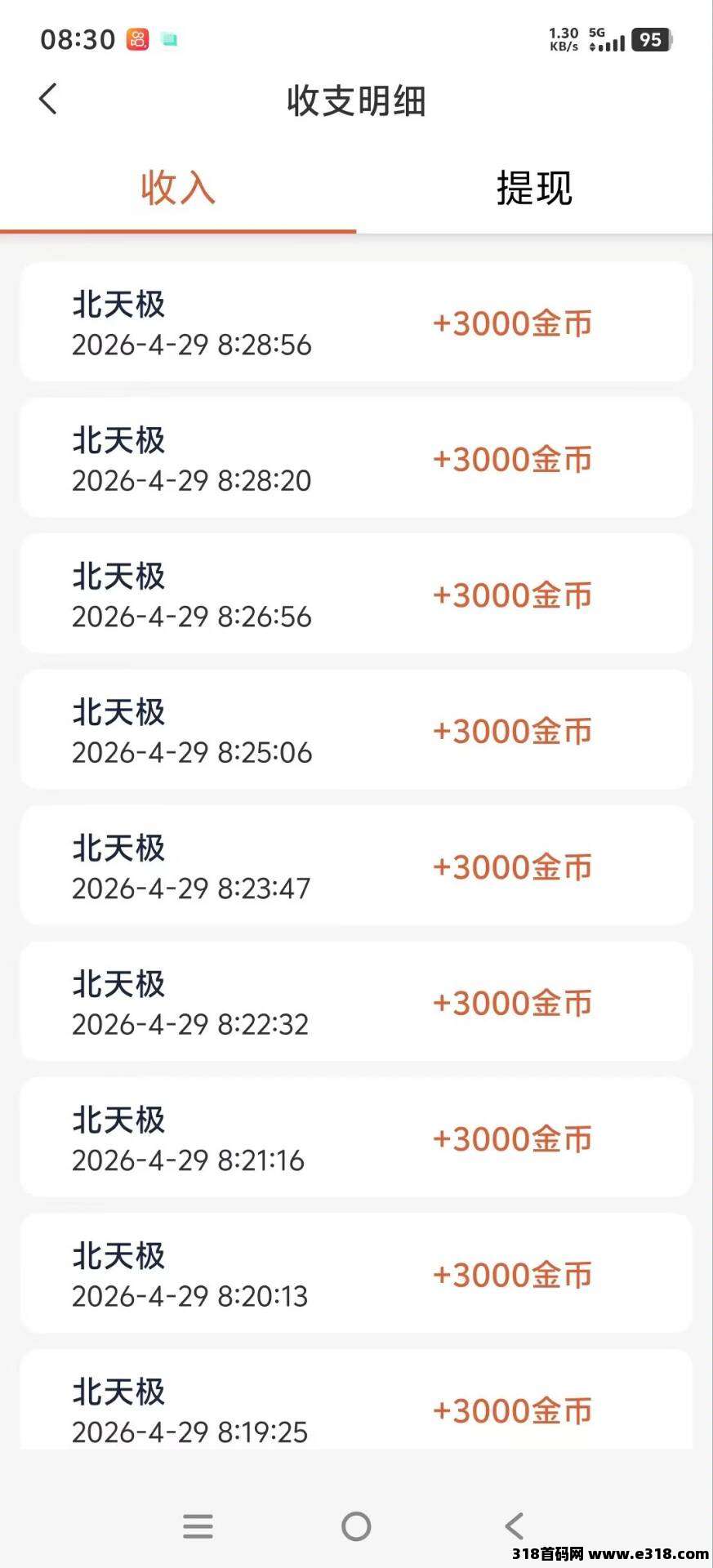The image size is (713, 1568).
Task: Switch to the 提现 tab
Action: [x=534, y=189]
